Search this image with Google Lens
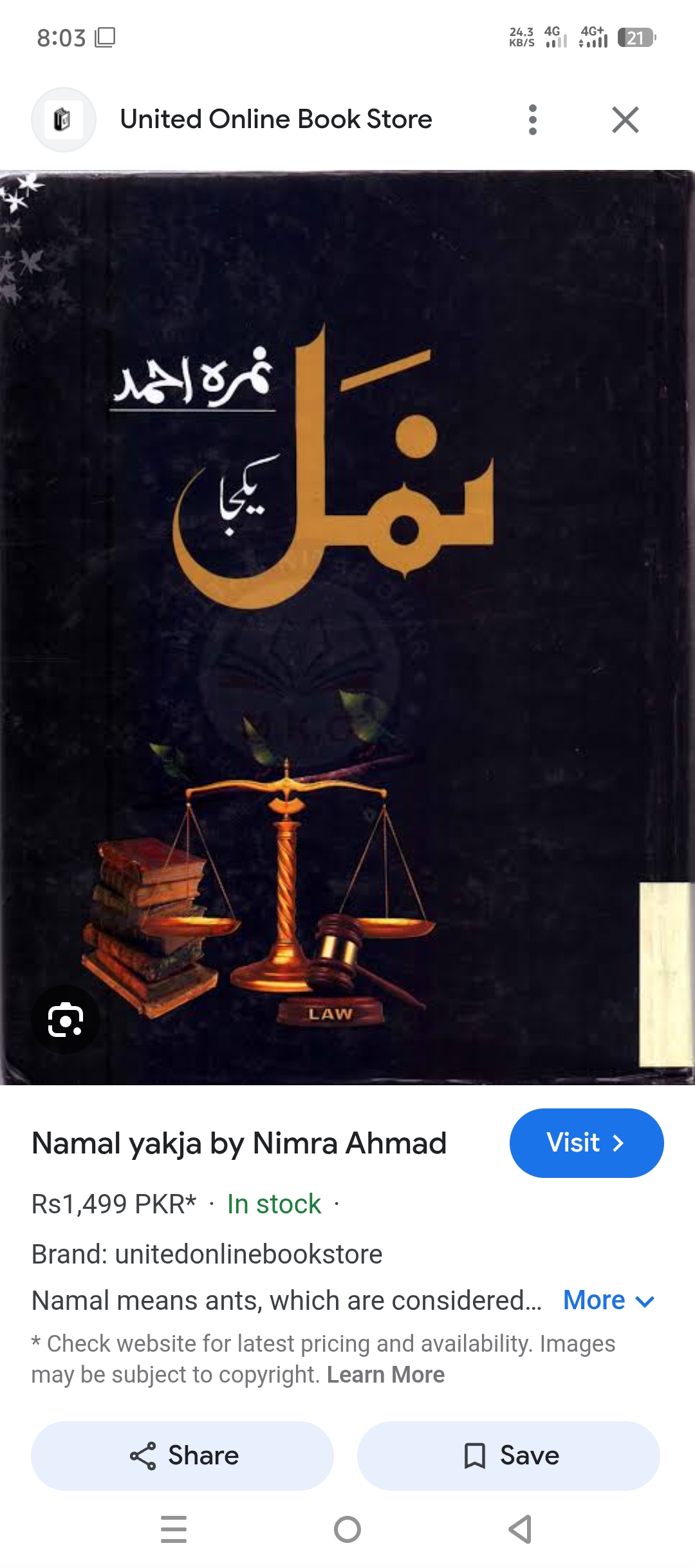This screenshot has width=695, height=1568. coord(66,1020)
